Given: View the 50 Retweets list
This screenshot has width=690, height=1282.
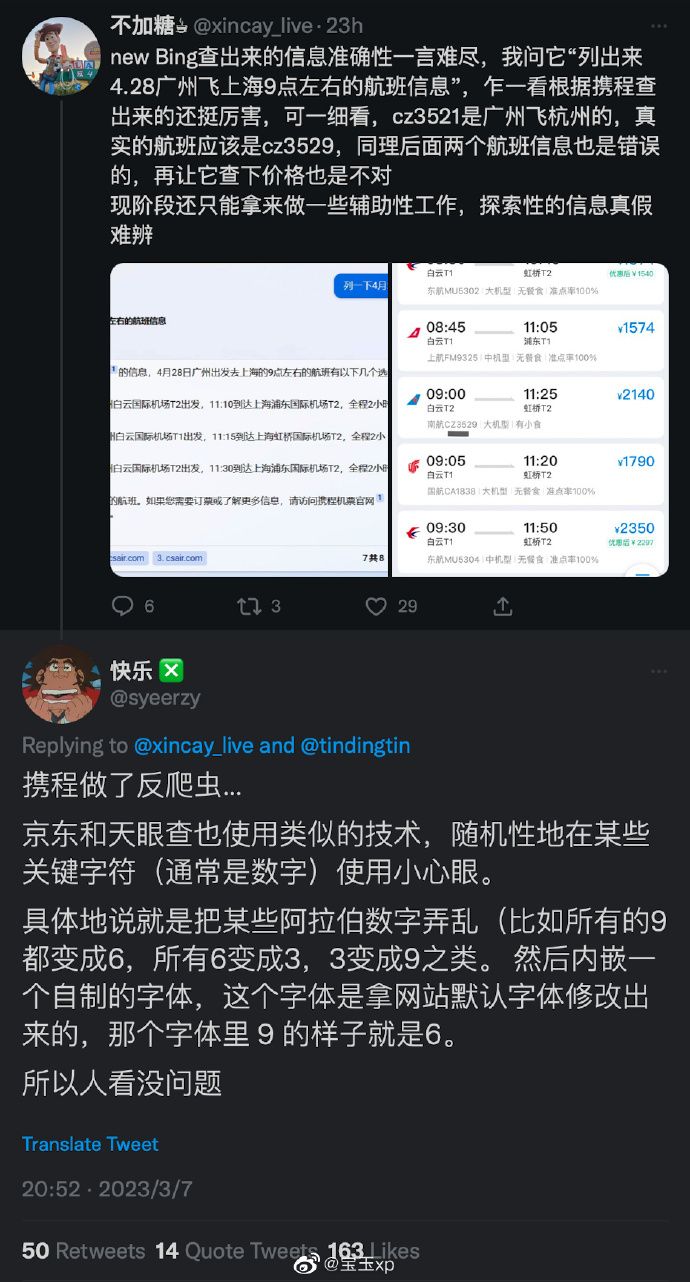Looking at the screenshot, I should [83, 1251].
